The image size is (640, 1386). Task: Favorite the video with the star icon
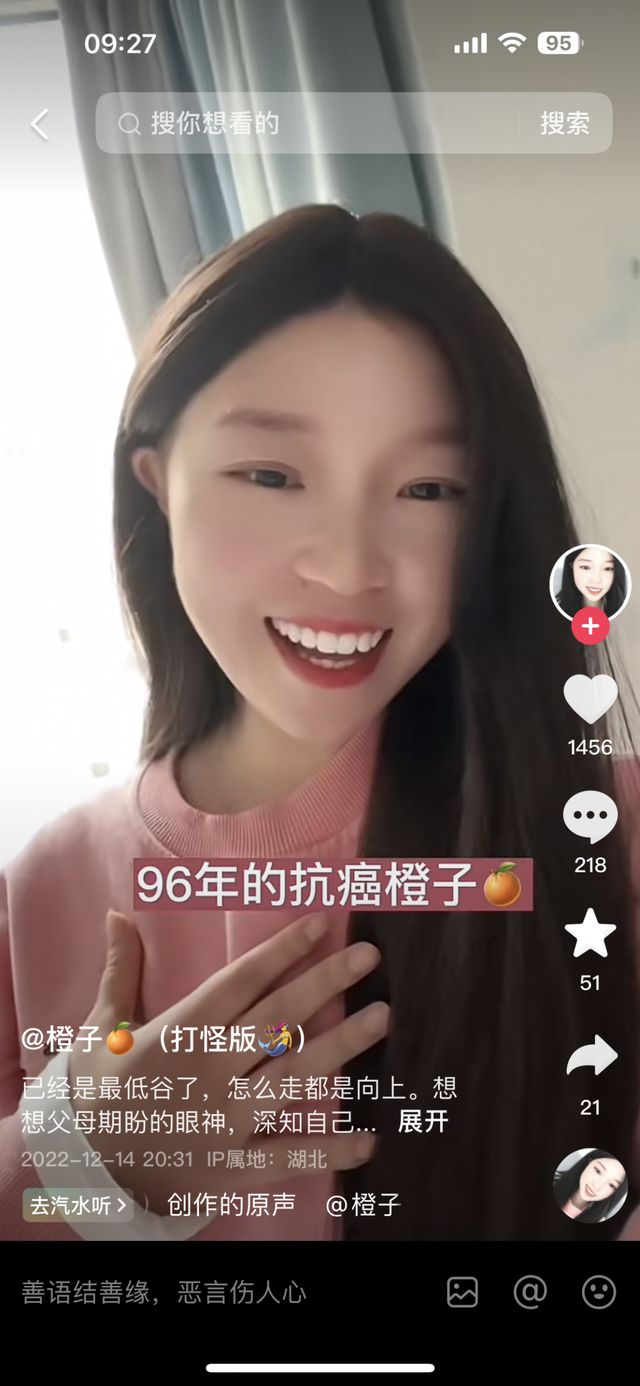click(x=590, y=934)
